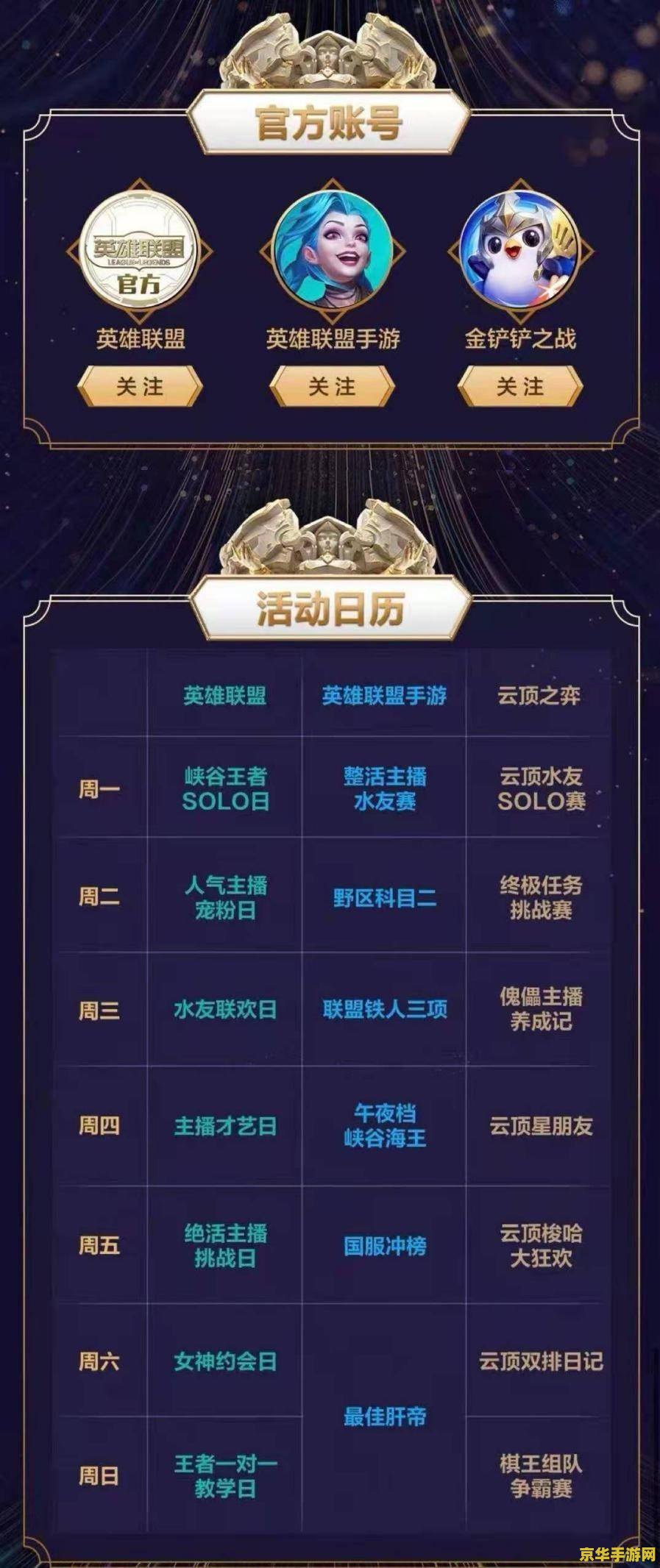Open the 英雄联盟 official account avatar
660x1568 pixels.
(x=140, y=252)
